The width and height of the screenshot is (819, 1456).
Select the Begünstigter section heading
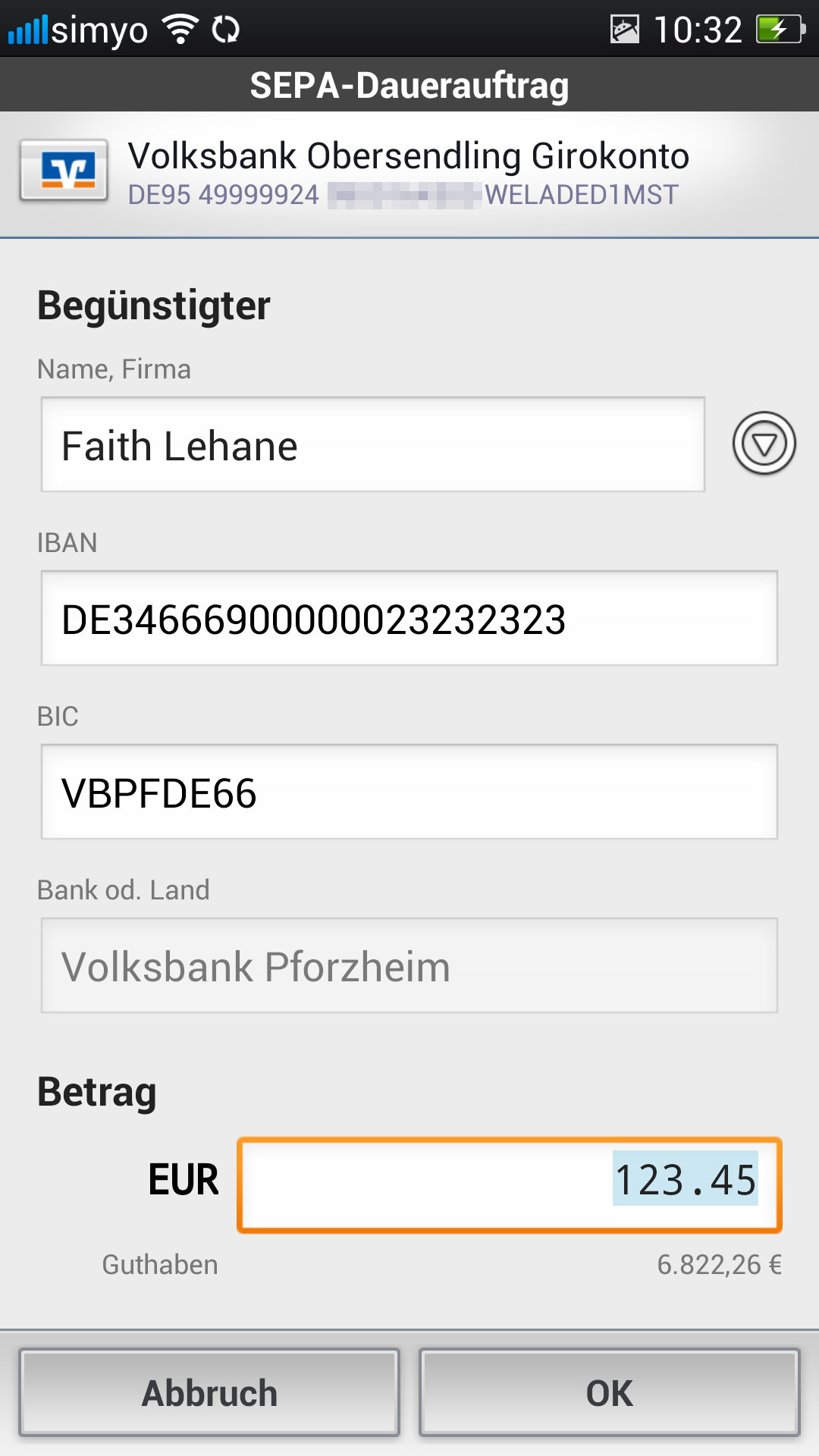pyautogui.click(x=153, y=305)
